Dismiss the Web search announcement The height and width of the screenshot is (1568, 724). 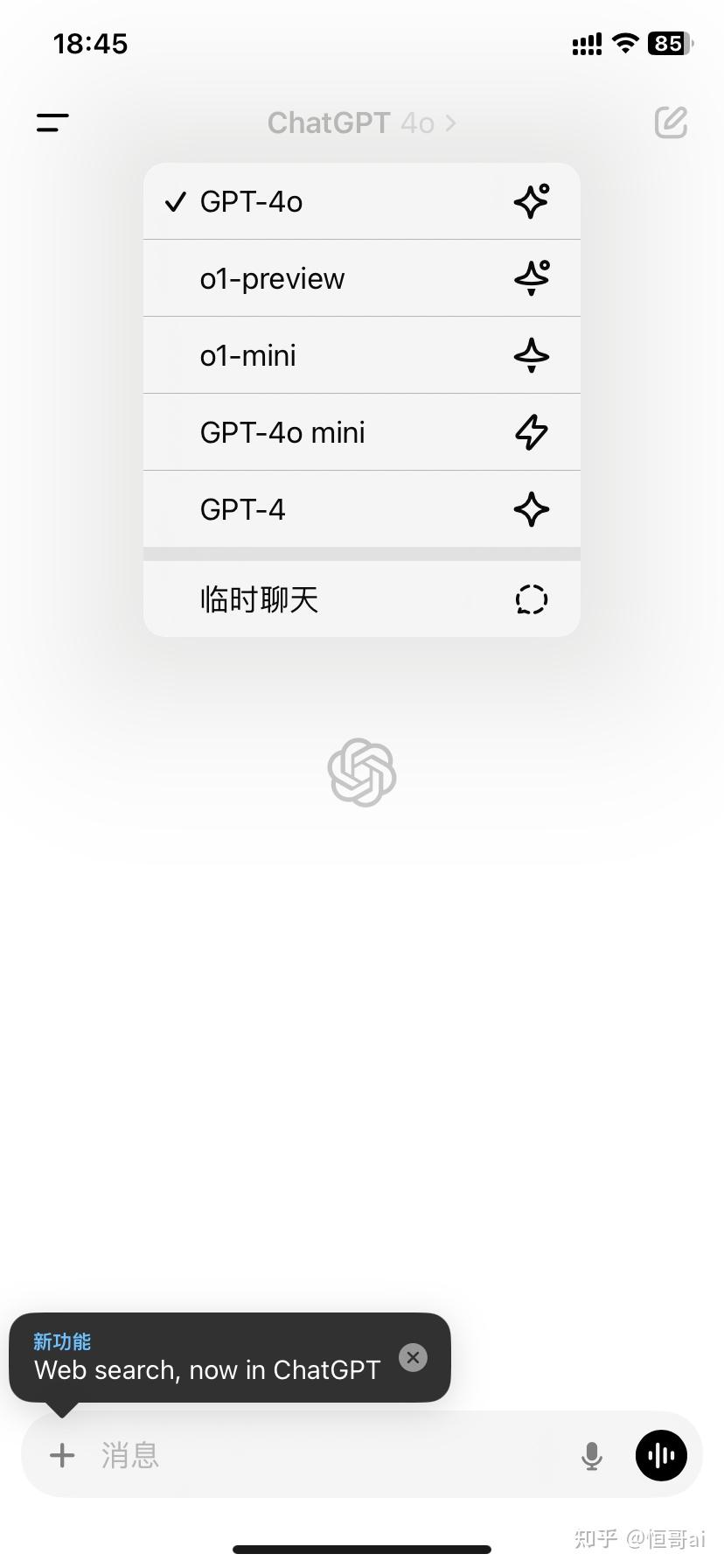click(412, 1357)
